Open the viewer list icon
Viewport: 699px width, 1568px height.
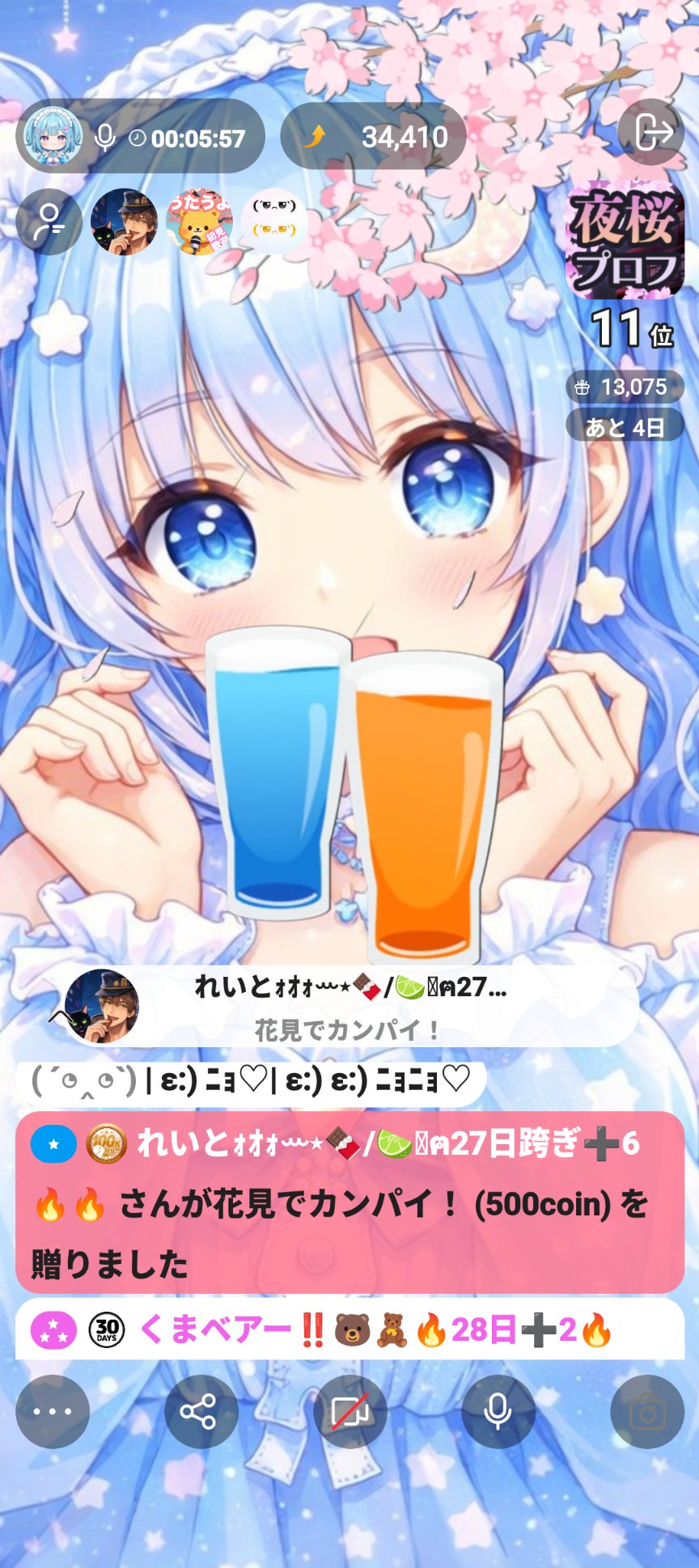49,222
